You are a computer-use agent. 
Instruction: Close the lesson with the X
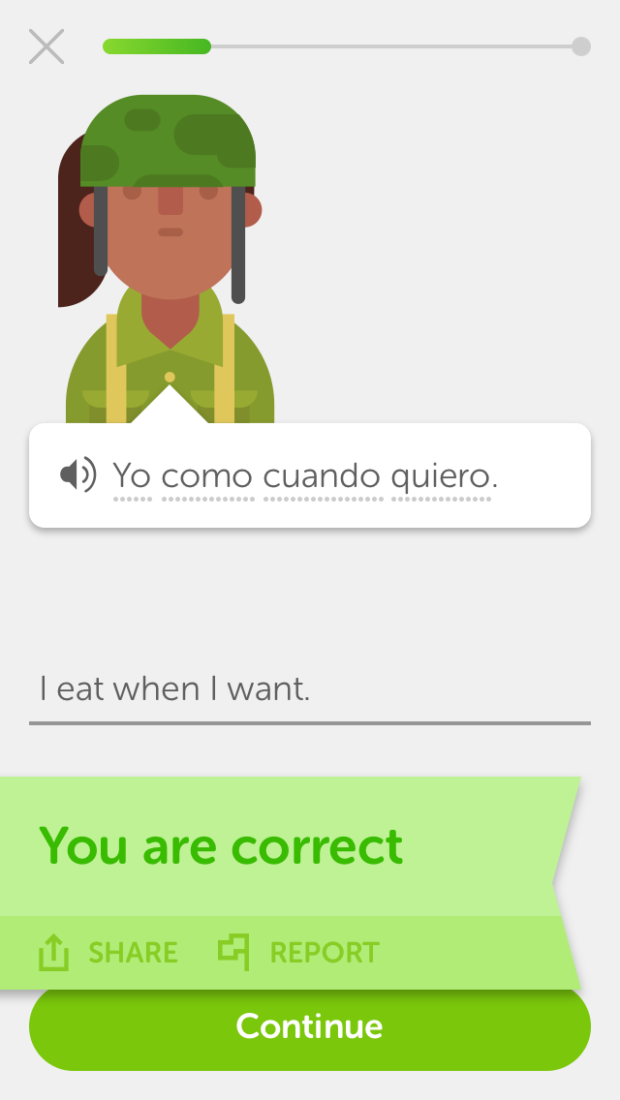coord(46,46)
